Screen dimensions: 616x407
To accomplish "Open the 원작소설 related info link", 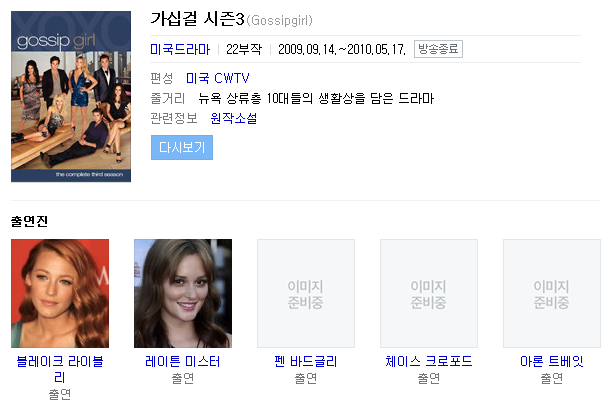I will point(234,118).
